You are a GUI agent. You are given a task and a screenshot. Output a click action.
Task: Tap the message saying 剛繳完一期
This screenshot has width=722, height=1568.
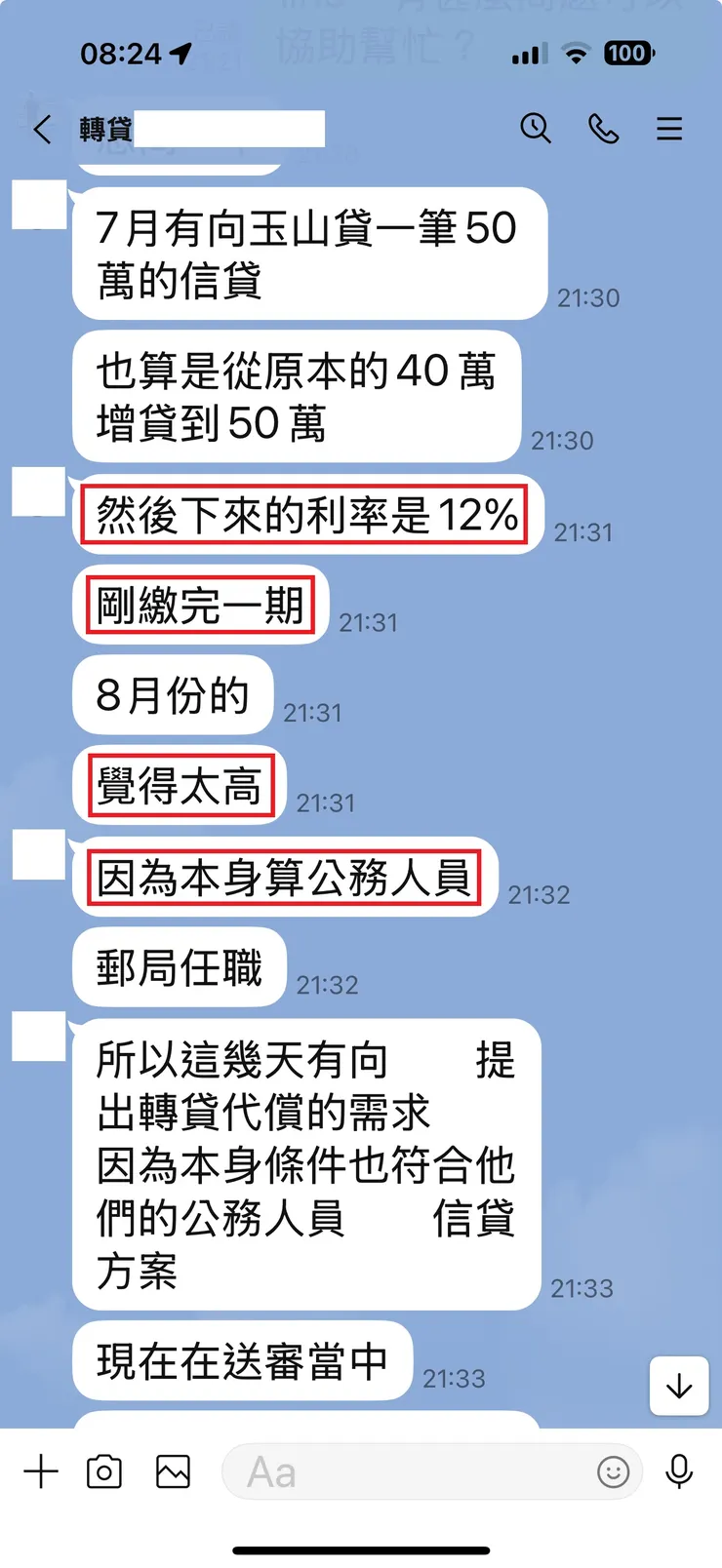(199, 606)
